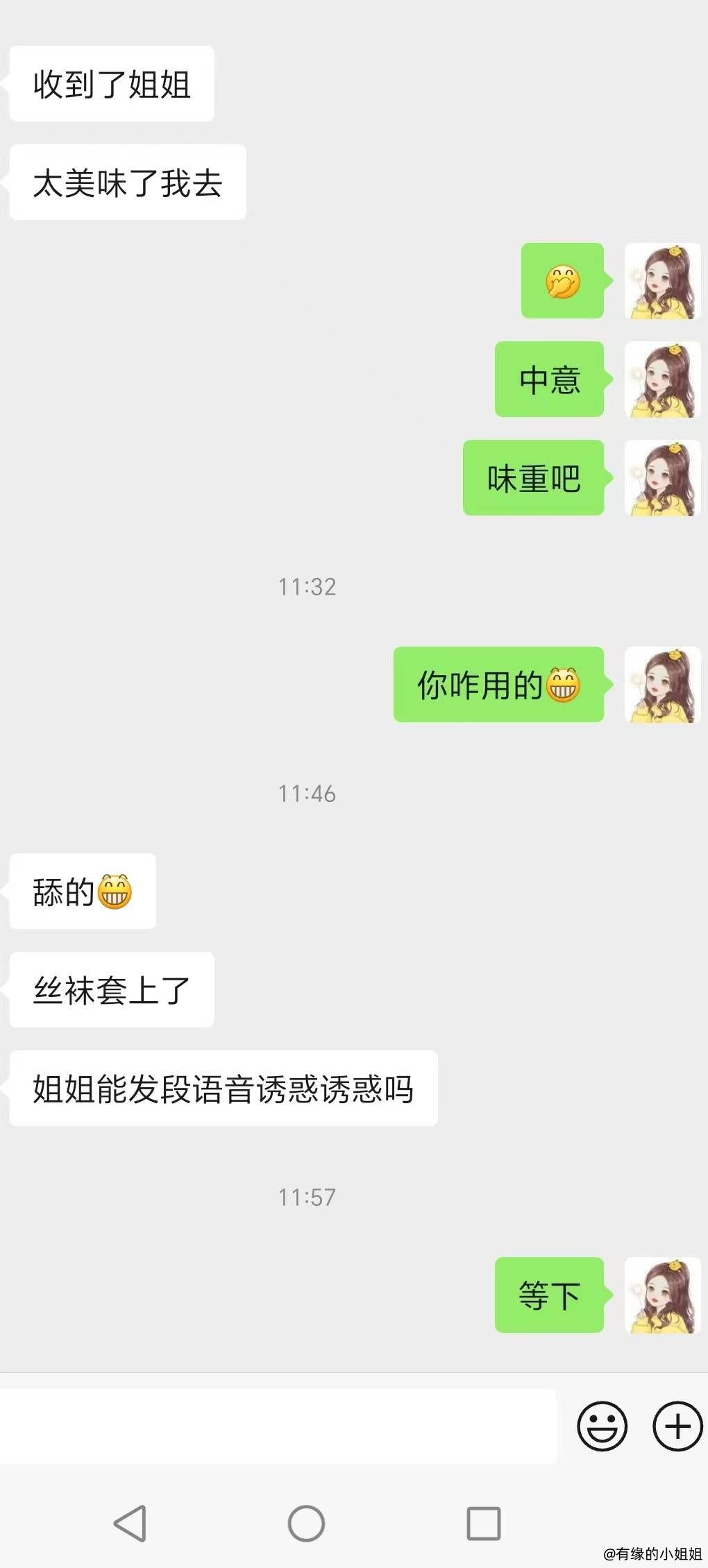Open the plus attachments menu
Screen dimensions: 708x1568
point(677,1426)
